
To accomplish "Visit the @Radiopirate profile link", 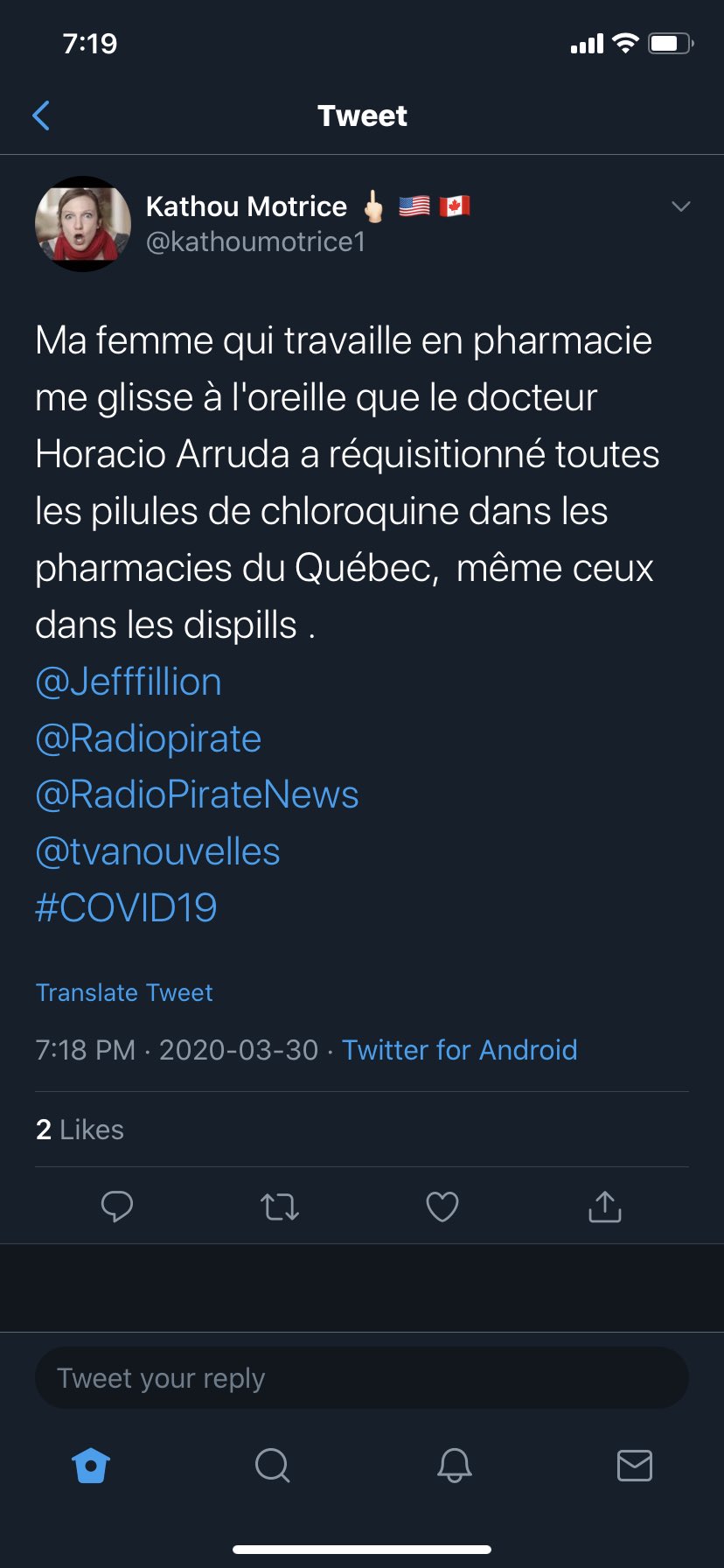I will pyautogui.click(x=149, y=738).
